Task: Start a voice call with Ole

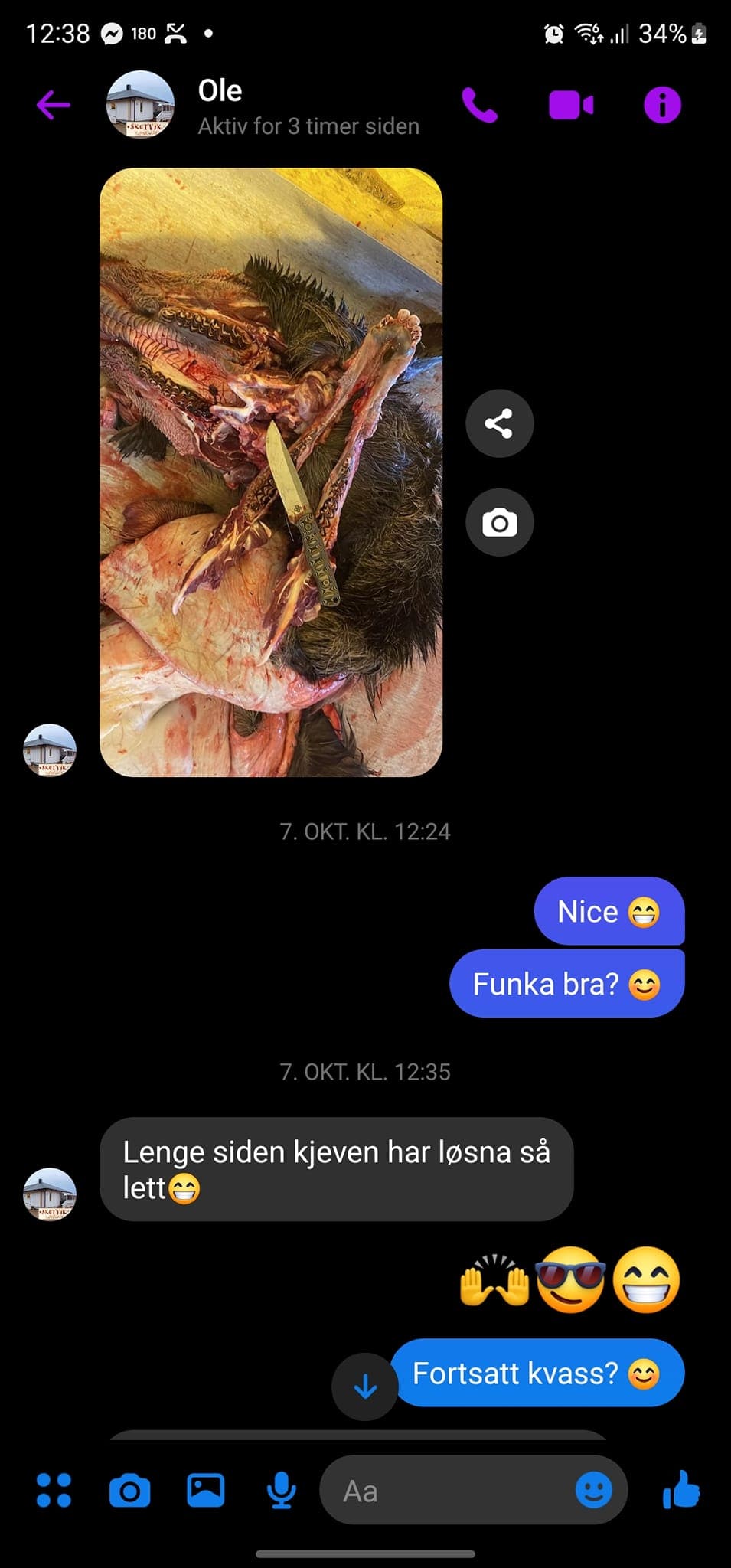Action: (x=480, y=105)
